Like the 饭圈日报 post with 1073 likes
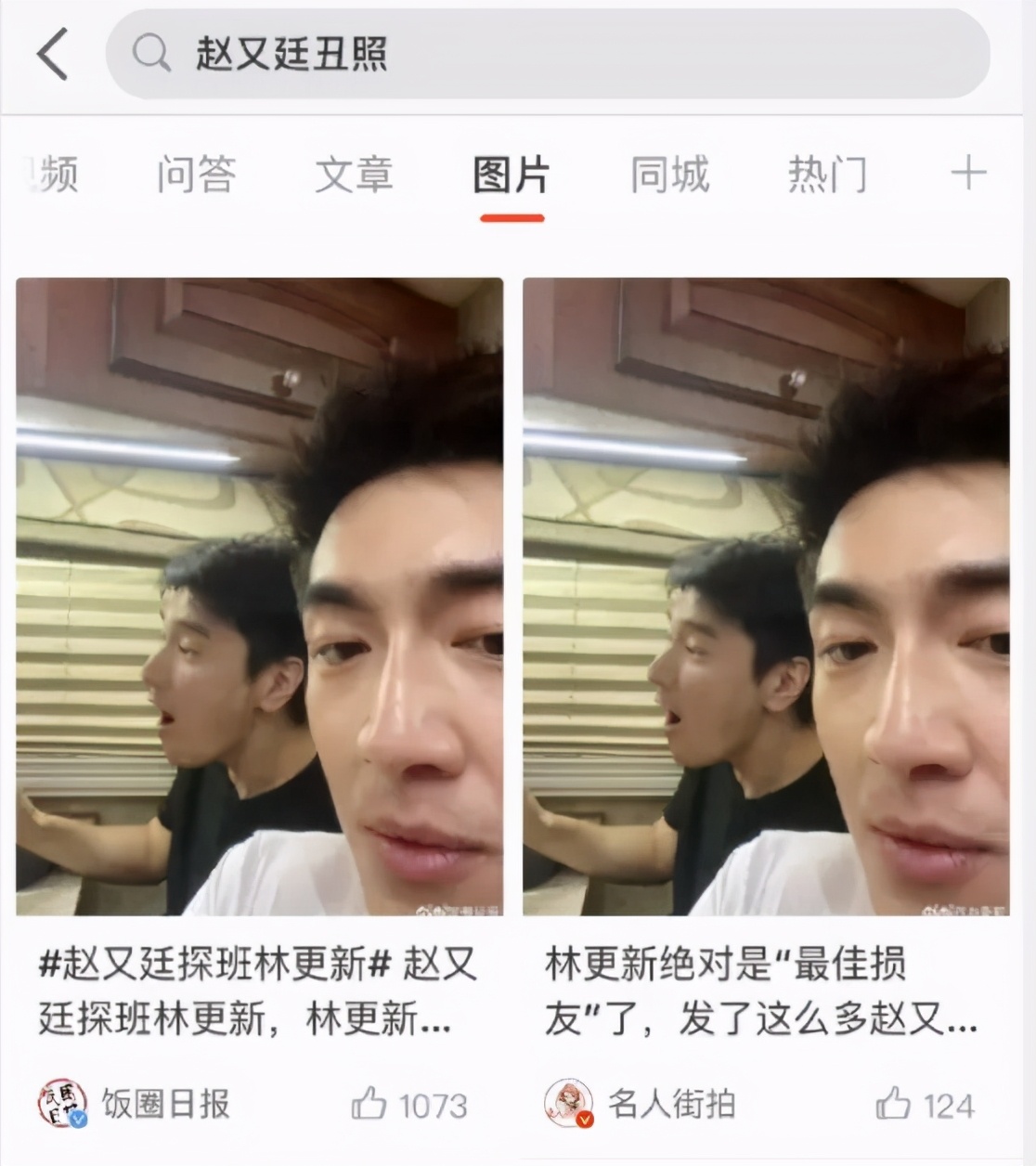Viewport: 1036px width, 1166px height. coord(369,1105)
